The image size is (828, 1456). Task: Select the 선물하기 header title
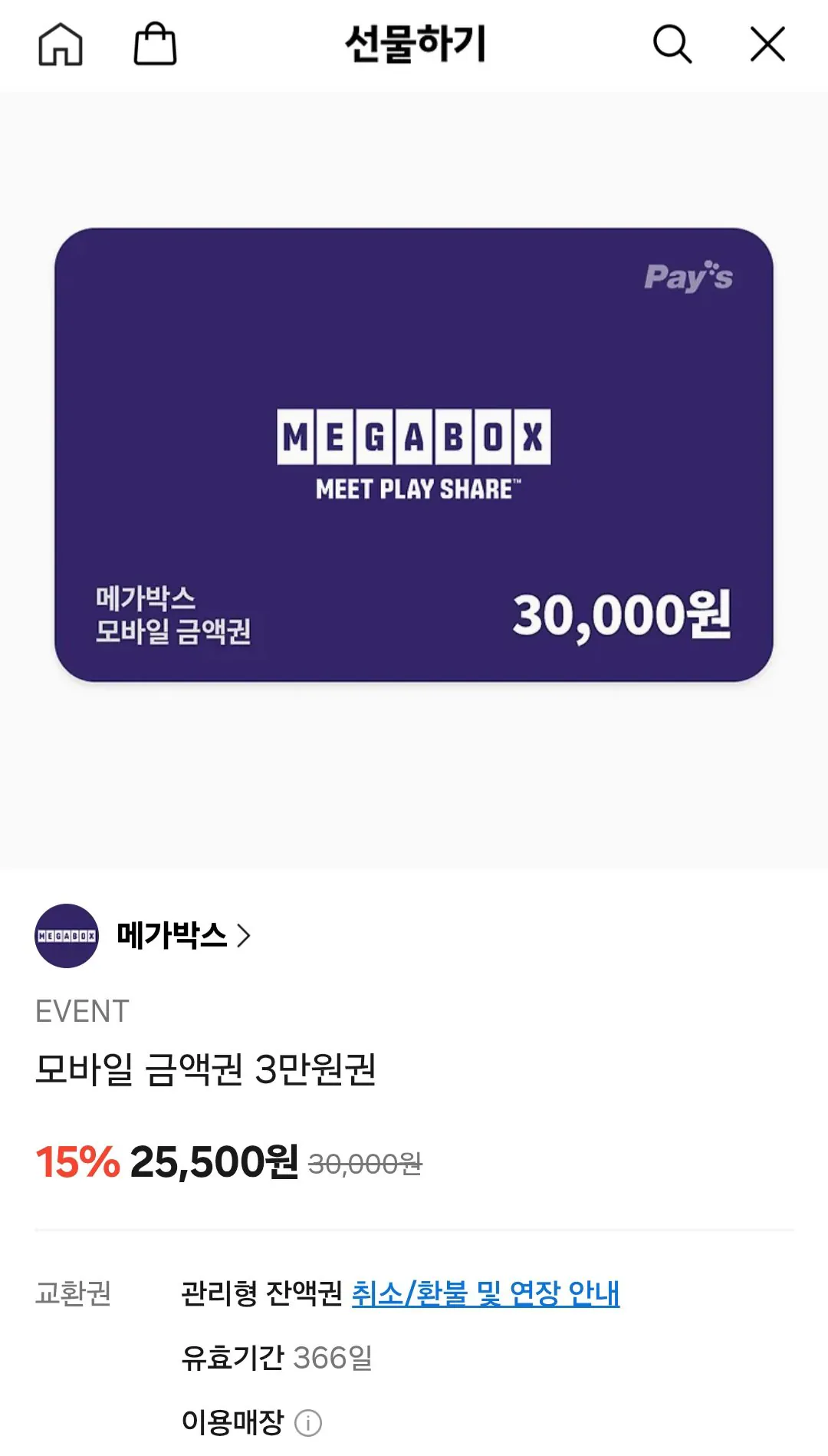click(414, 44)
